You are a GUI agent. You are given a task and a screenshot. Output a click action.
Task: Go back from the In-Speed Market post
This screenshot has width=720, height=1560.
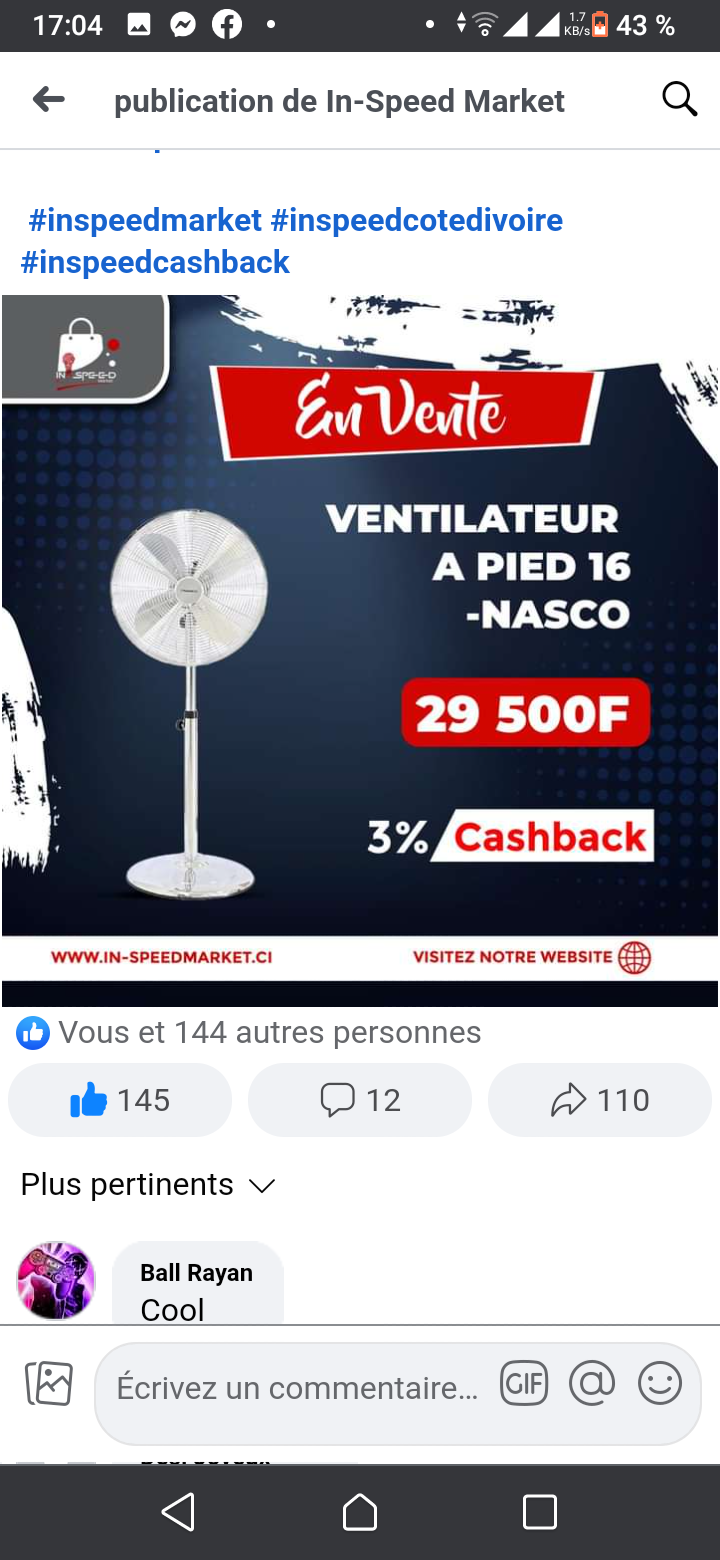tap(48, 100)
